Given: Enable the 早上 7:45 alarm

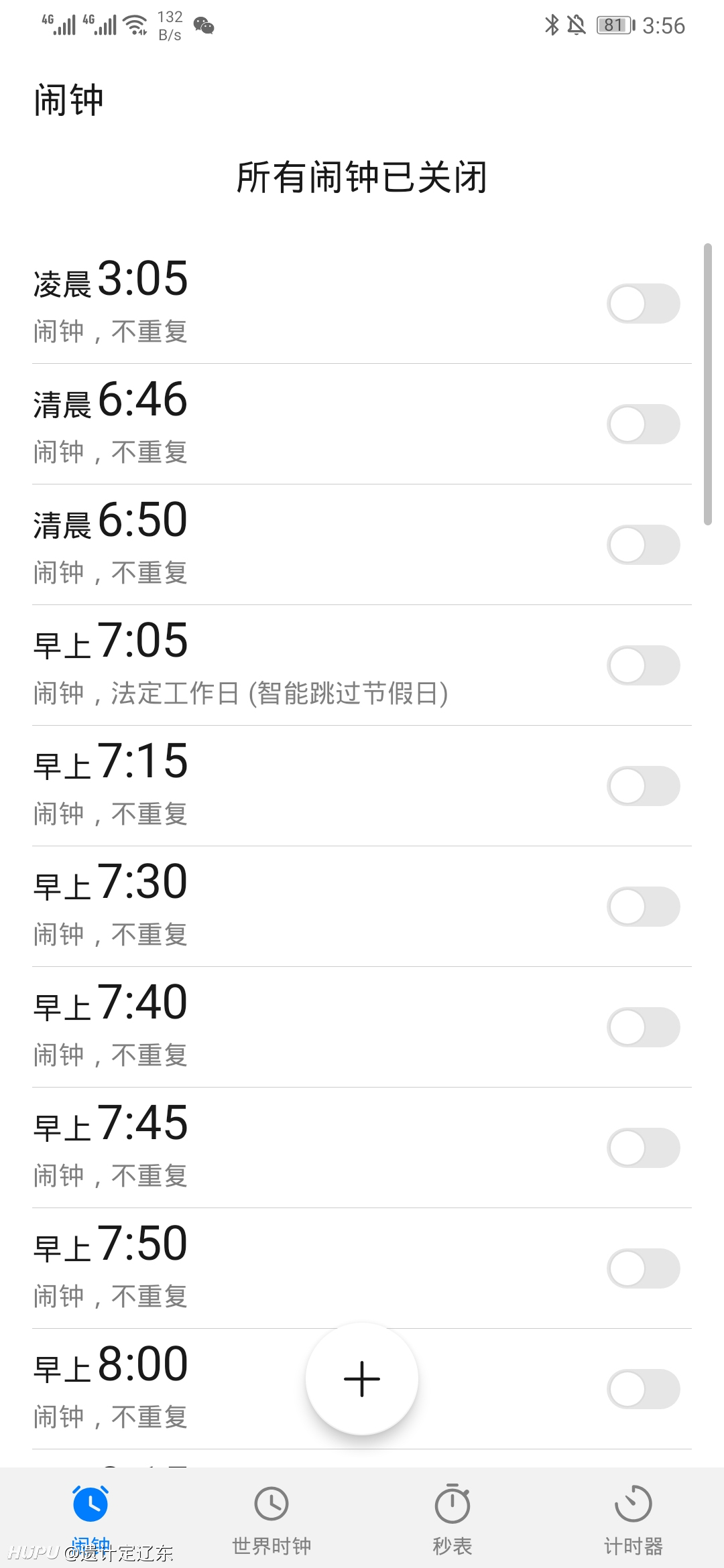Looking at the screenshot, I should pos(644,1148).
